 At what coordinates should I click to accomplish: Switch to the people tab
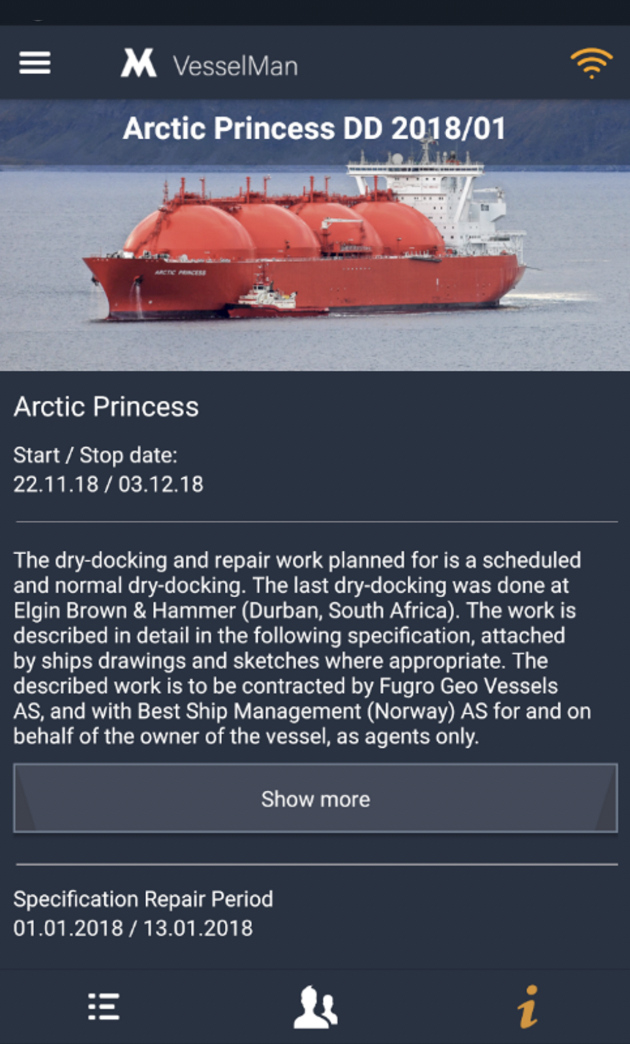point(315,1006)
